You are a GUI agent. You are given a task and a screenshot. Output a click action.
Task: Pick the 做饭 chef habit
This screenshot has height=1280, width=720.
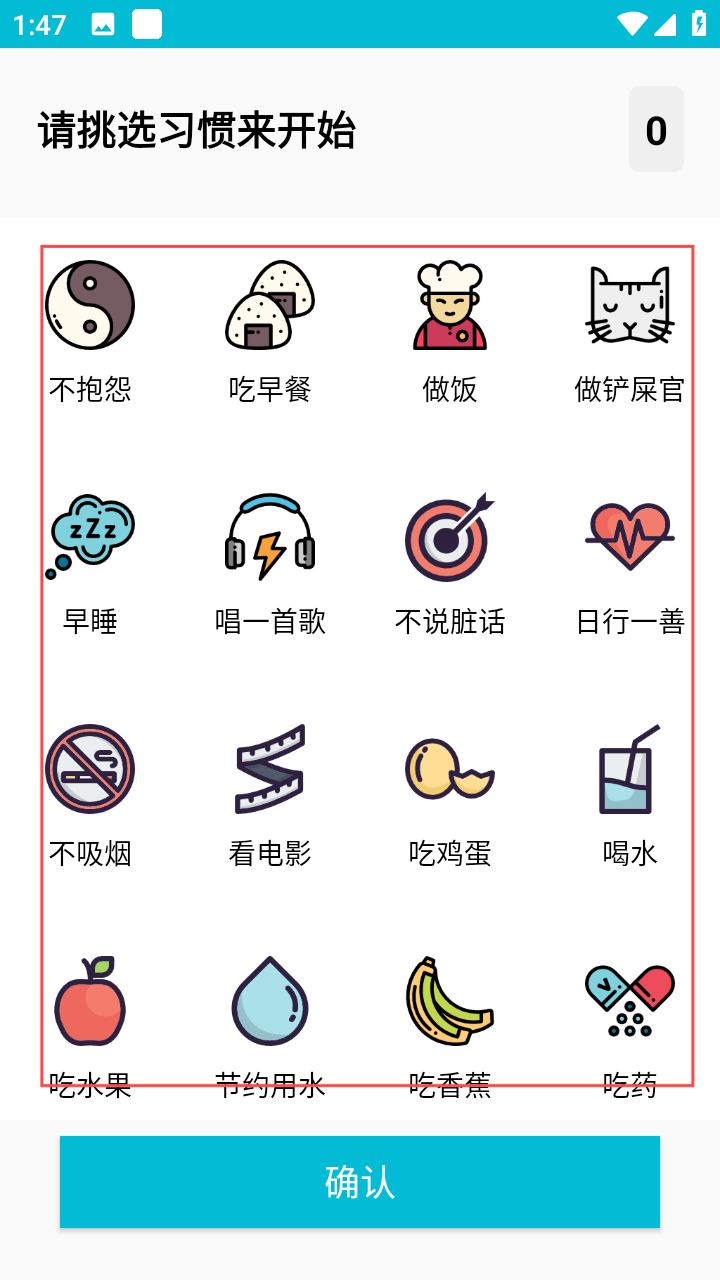450,332
